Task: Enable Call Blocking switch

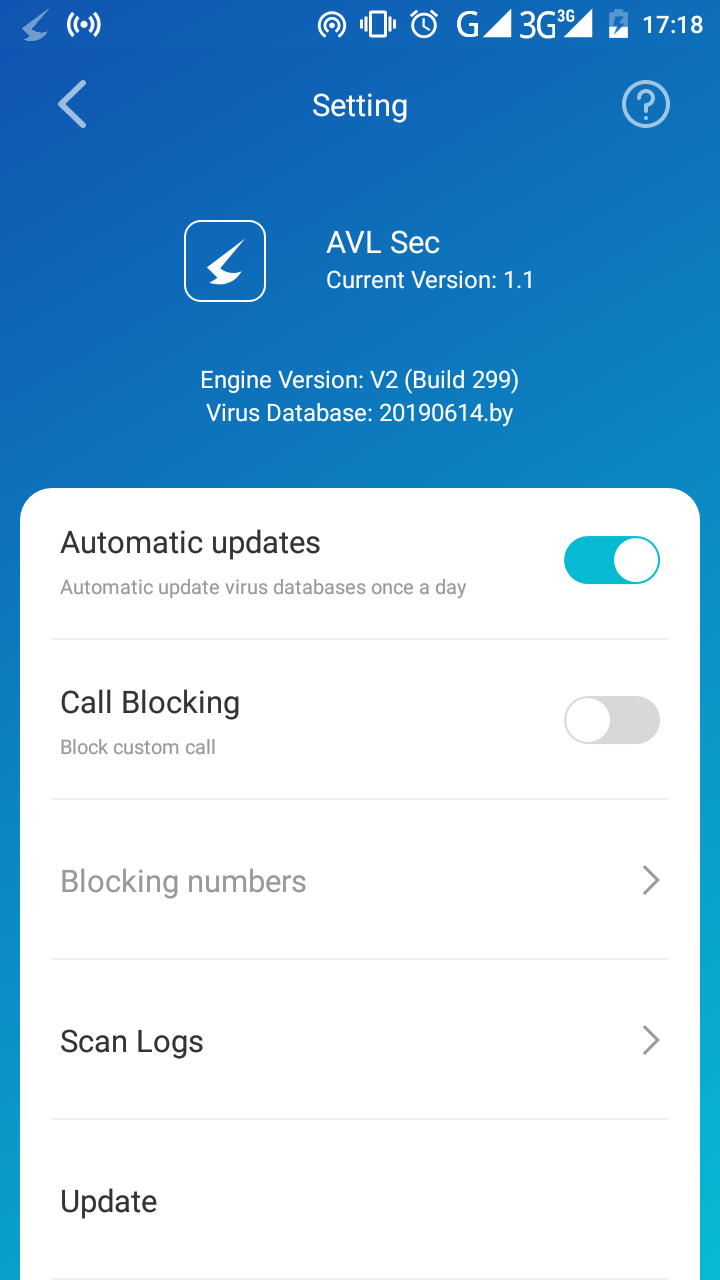Action: (x=611, y=720)
